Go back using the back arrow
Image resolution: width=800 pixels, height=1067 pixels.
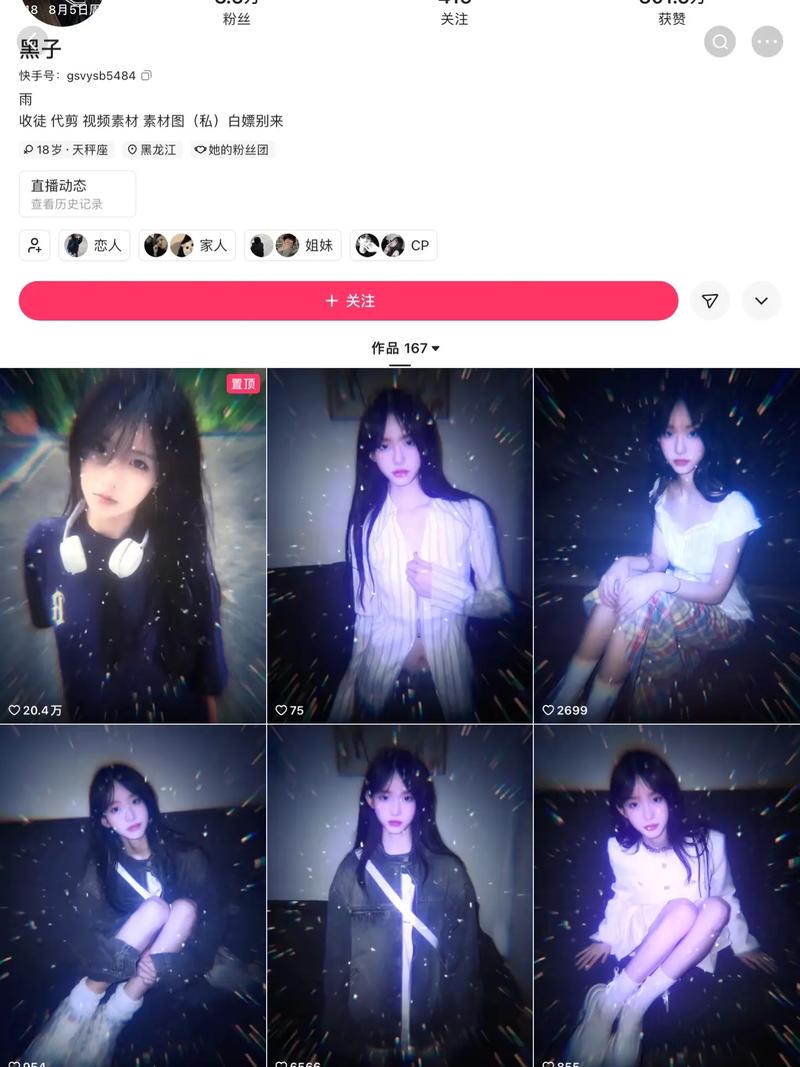pos(32,40)
